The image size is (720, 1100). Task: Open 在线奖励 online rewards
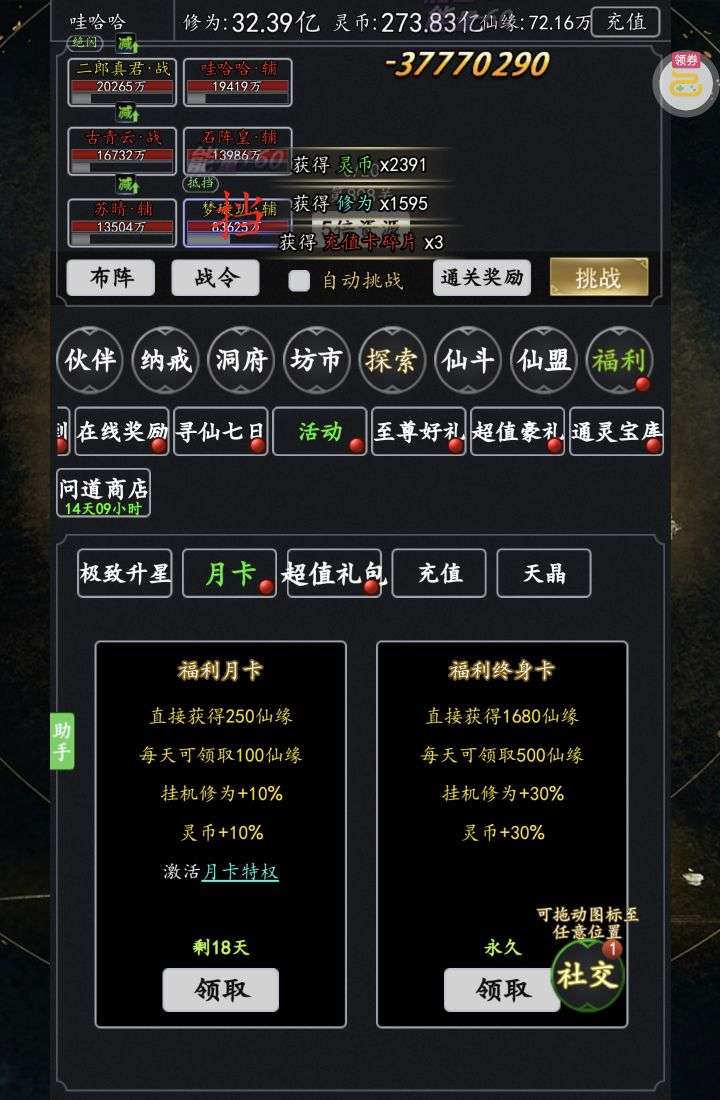pos(122,431)
